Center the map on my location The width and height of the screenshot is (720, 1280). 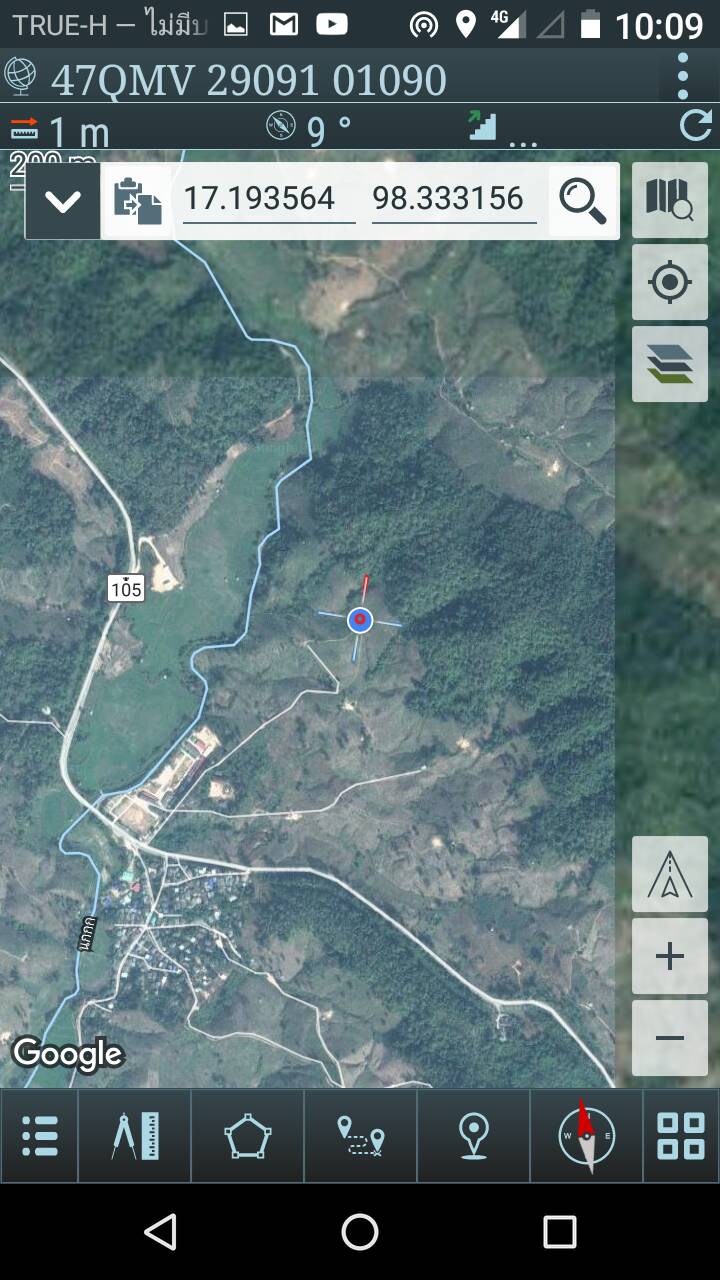[x=670, y=282]
